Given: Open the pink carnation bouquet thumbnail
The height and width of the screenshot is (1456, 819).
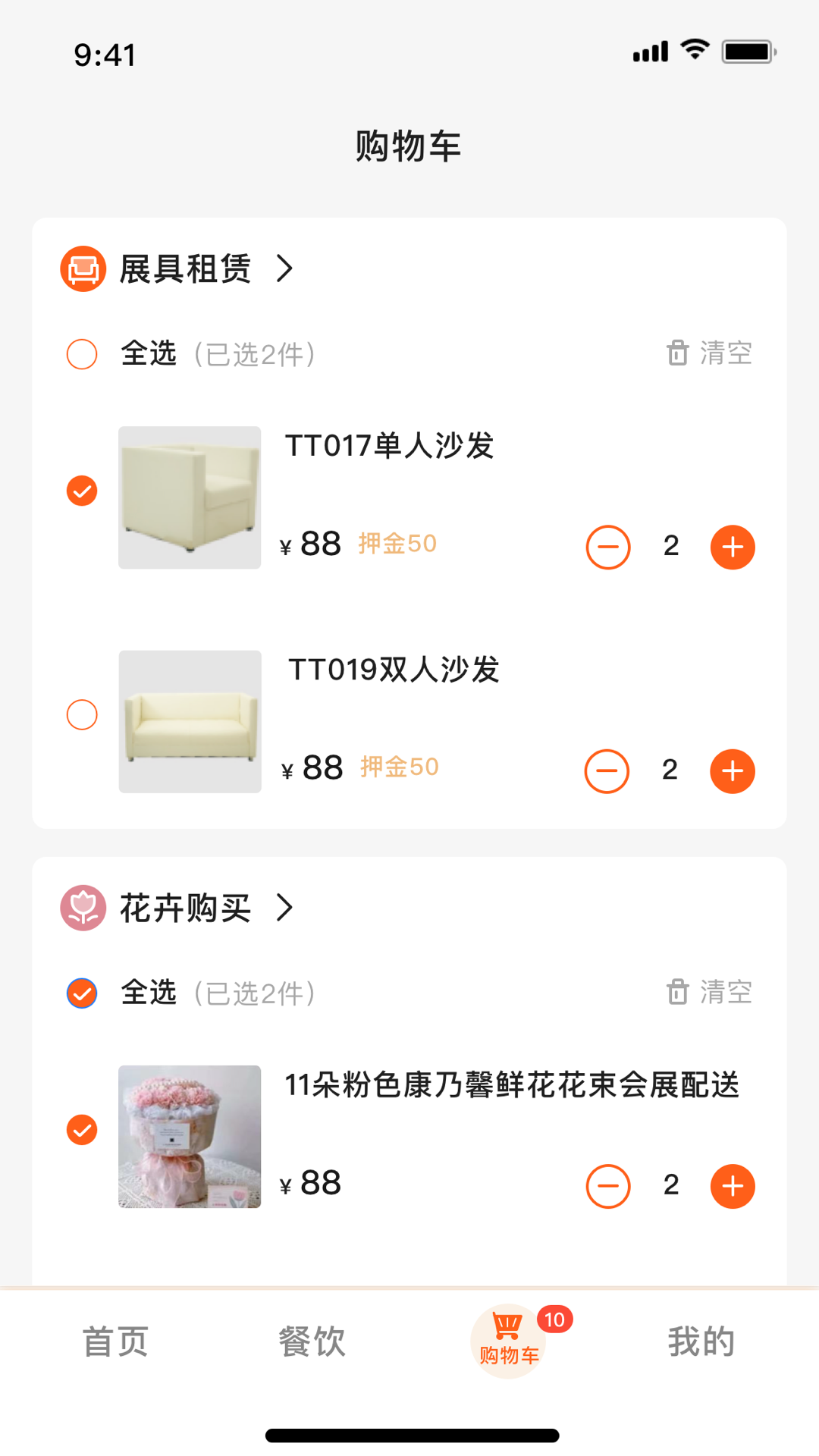Looking at the screenshot, I should [190, 1137].
